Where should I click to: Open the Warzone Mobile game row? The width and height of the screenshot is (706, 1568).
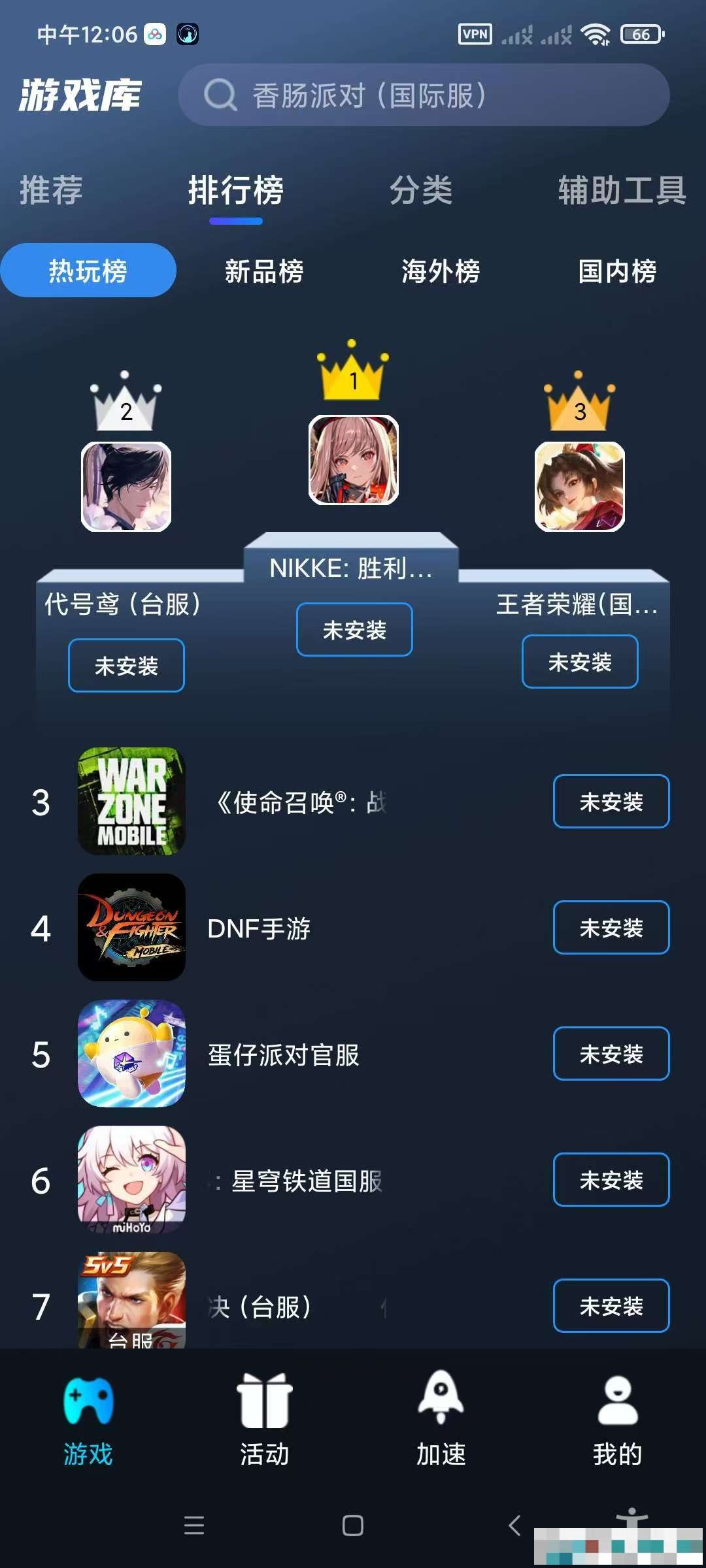tap(301, 802)
